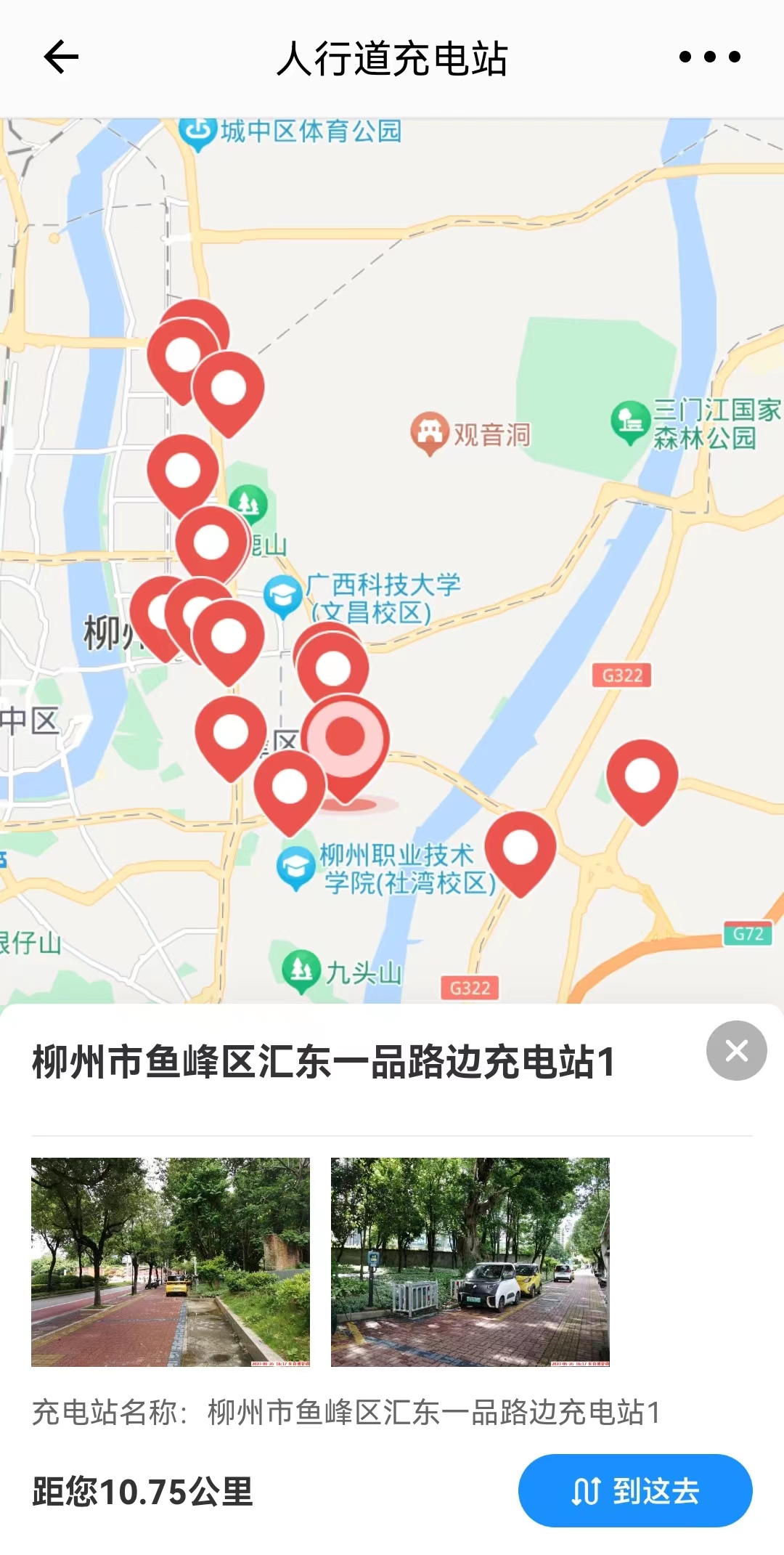Viewport: 784px width, 1555px height.
Task: Tap 到这去 to navigate to the station
Action: [635, 1491]
